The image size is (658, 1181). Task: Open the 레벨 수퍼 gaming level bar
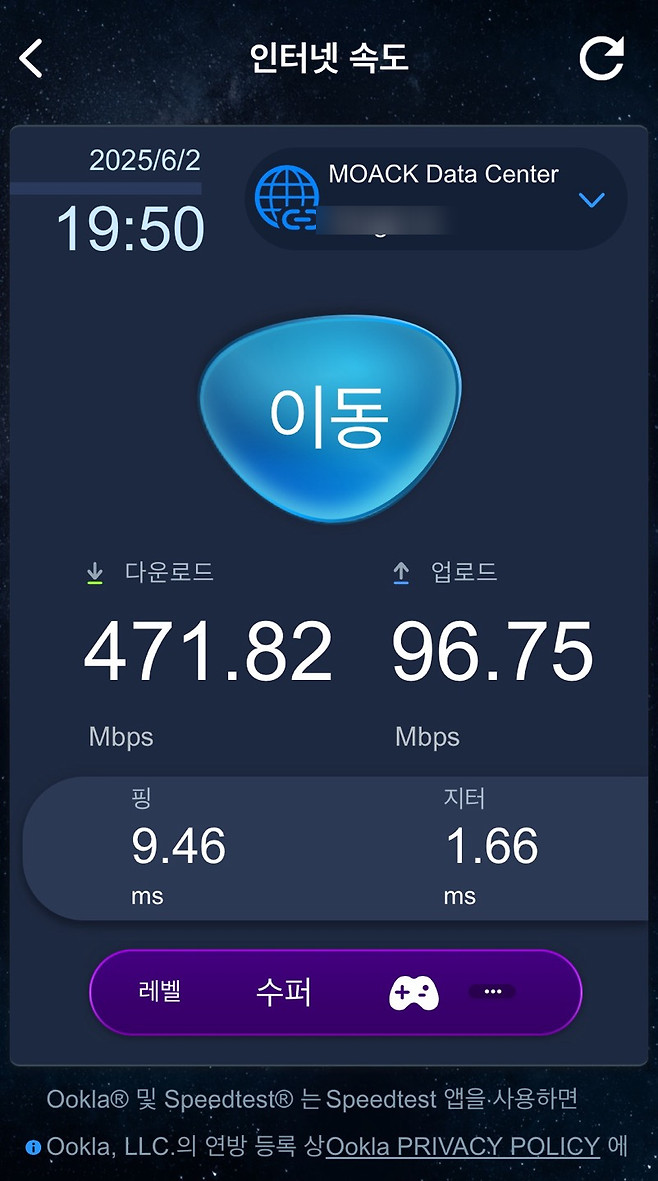tap(335, 992)
